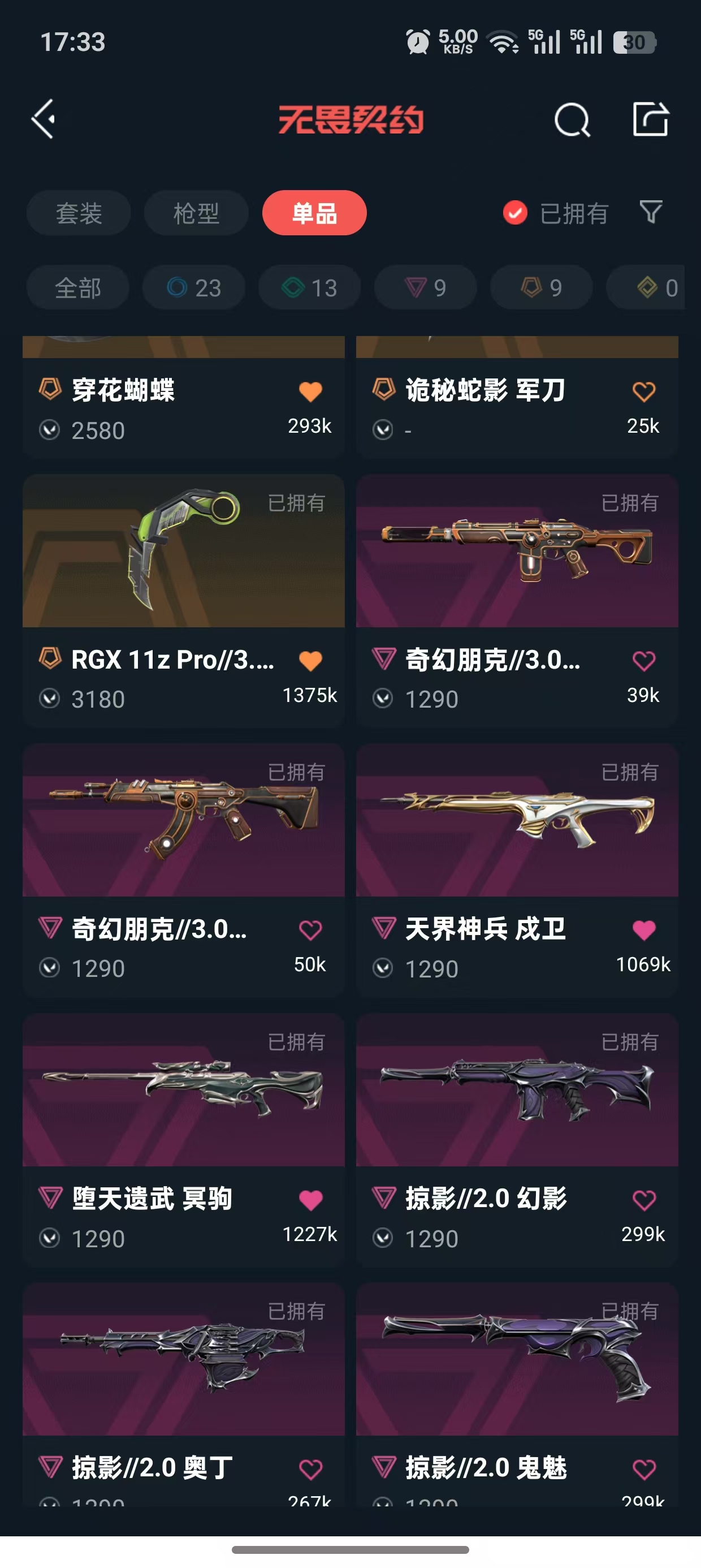Unlike the 堕天遗武 冥驹 skin
701x1568 pixels.
pos(310,1200)
